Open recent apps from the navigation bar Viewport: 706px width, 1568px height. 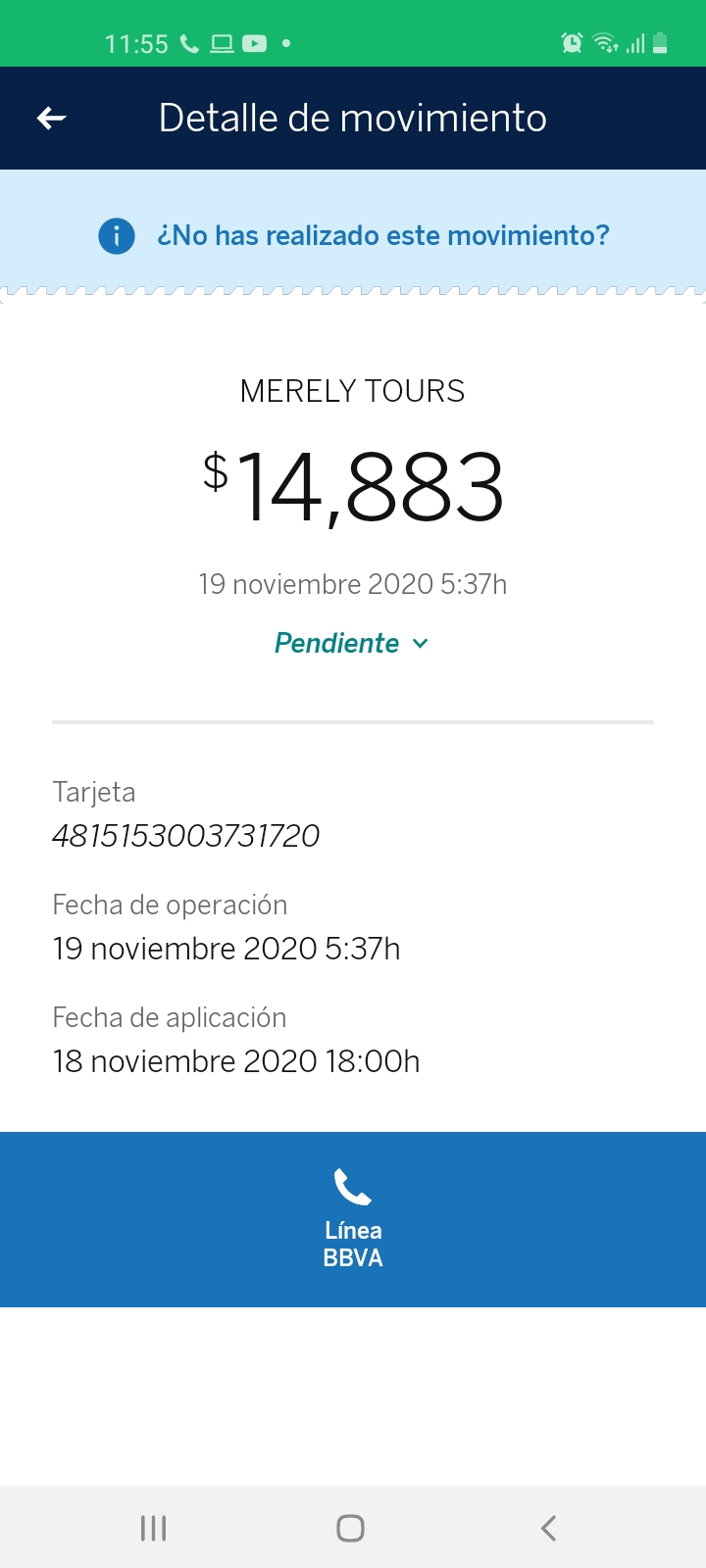pyautogui.click(x=154, y=1528)
